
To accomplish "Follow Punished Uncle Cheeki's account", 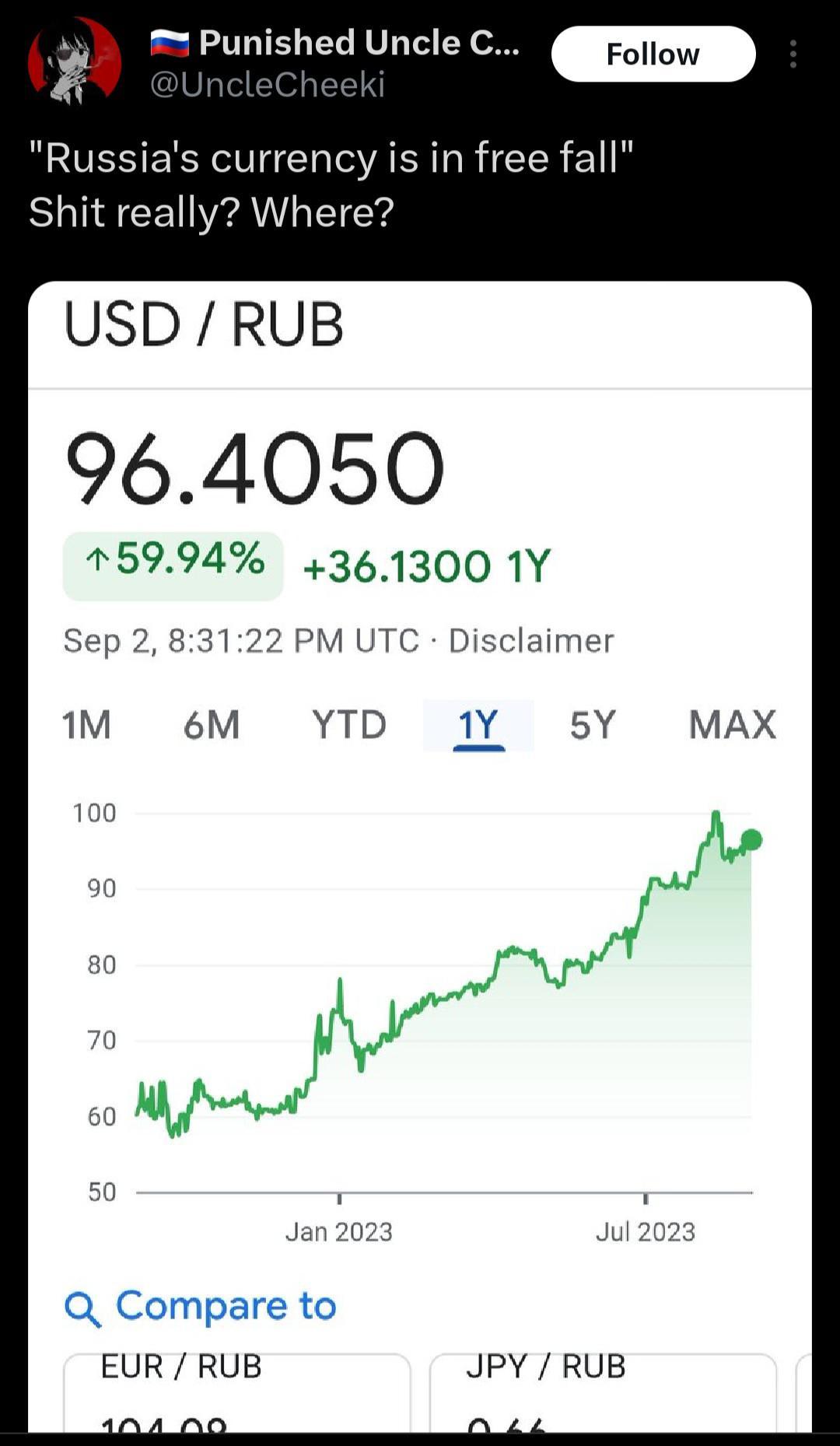I will click(653, 54).
